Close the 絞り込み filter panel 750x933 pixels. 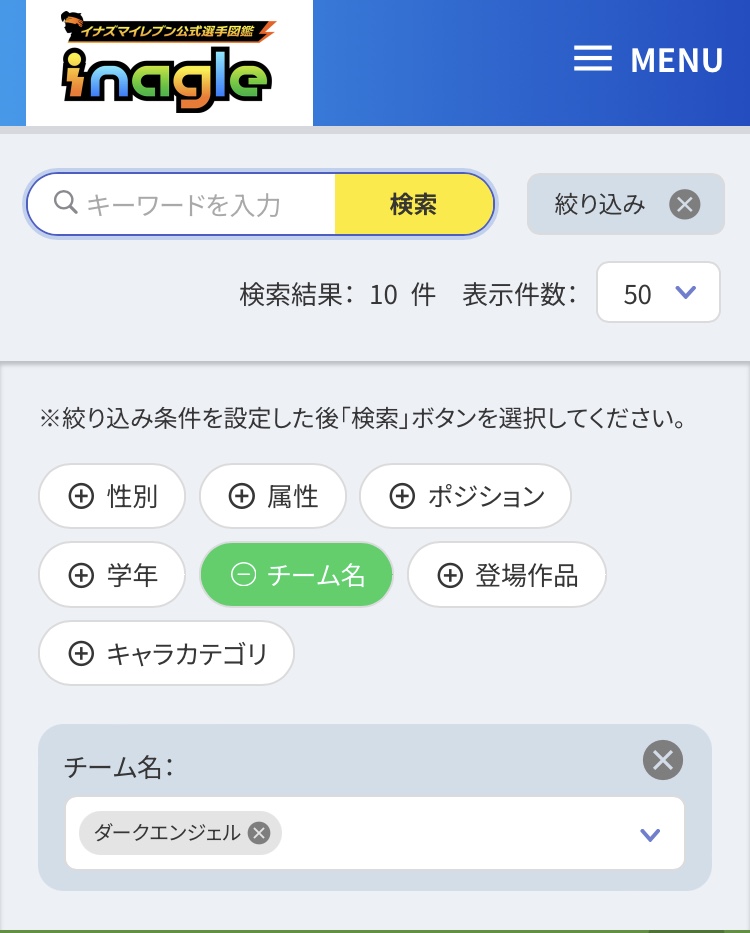click(684, 205)
